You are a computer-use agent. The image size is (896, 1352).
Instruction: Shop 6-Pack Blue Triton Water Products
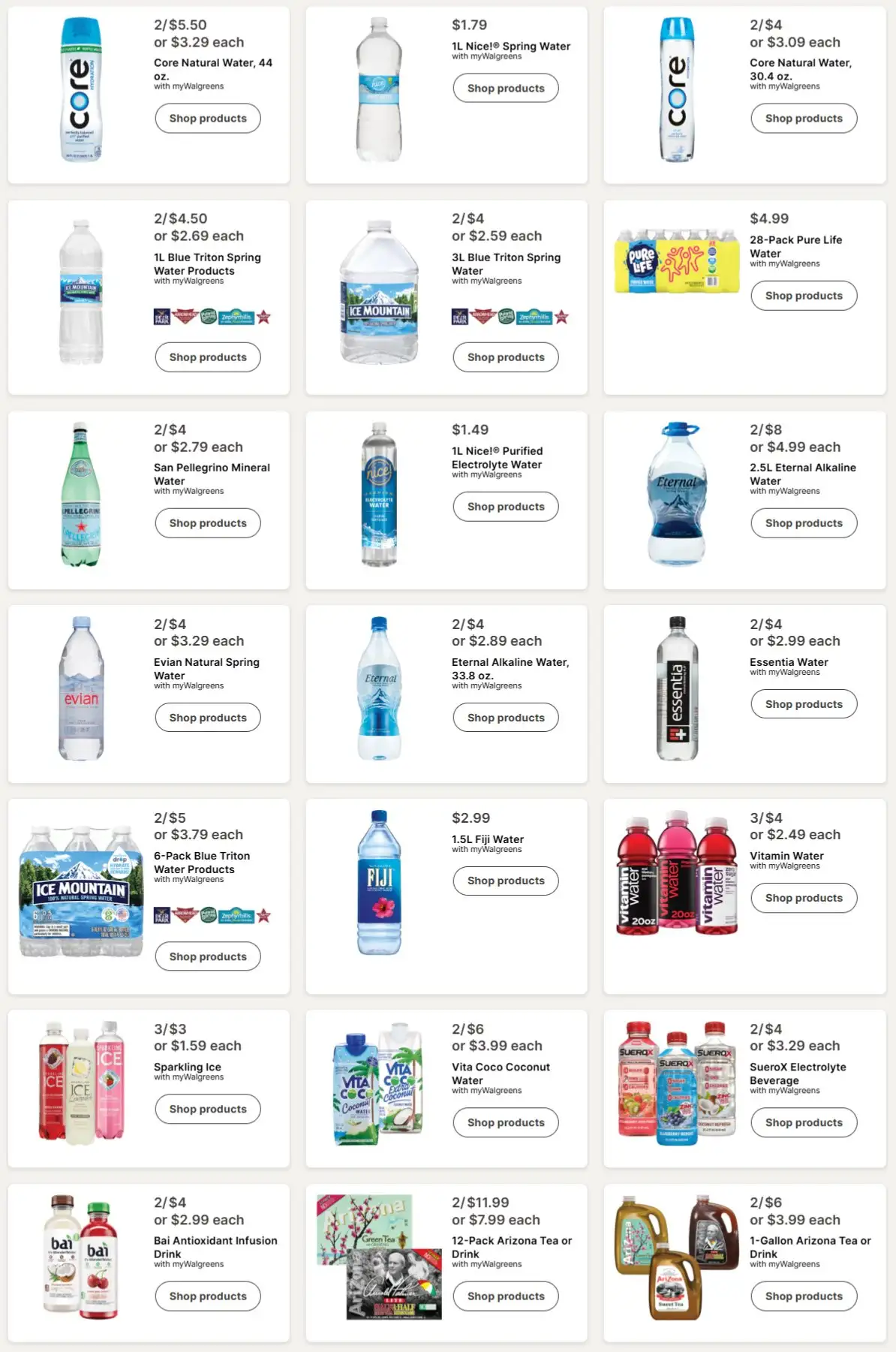coord(208,956)
